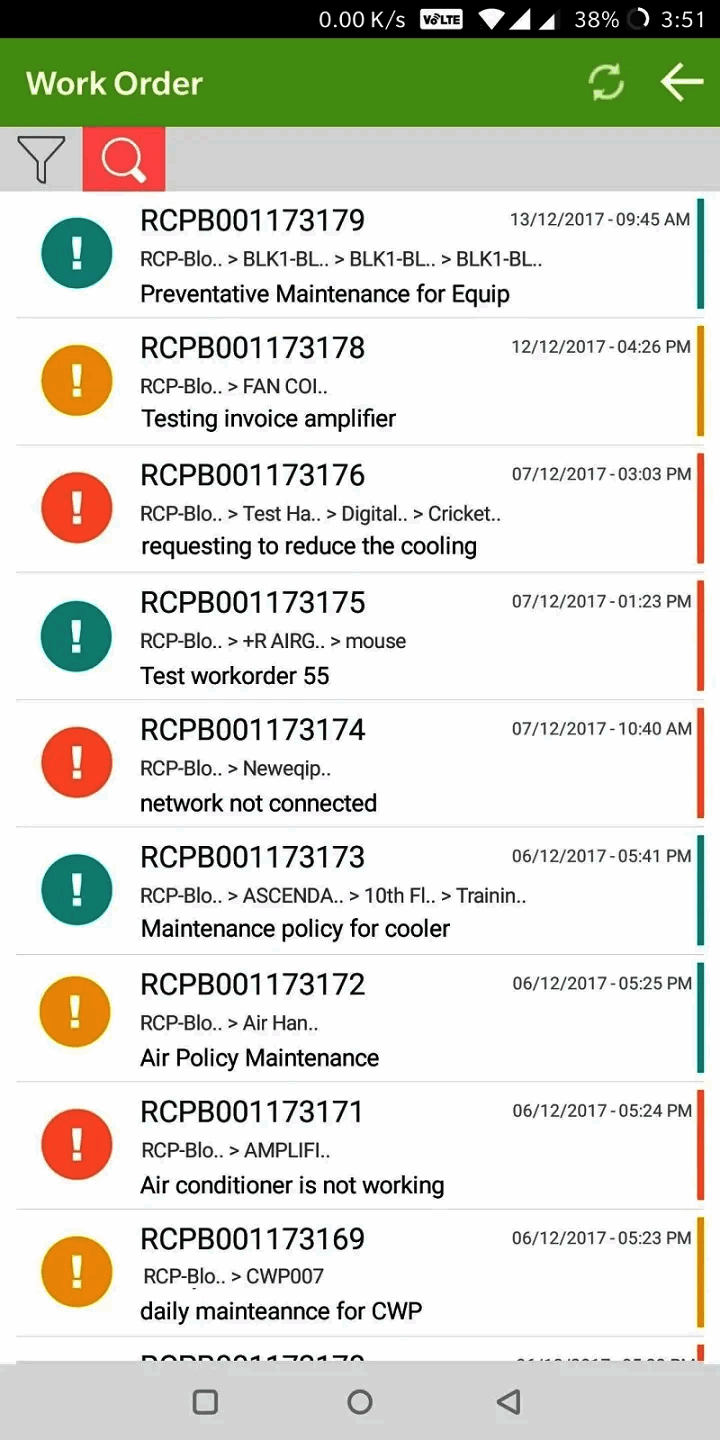Tap the green icon for Maintenance policy for cooler
This screenshot has height=1440, width=720.
77,889
